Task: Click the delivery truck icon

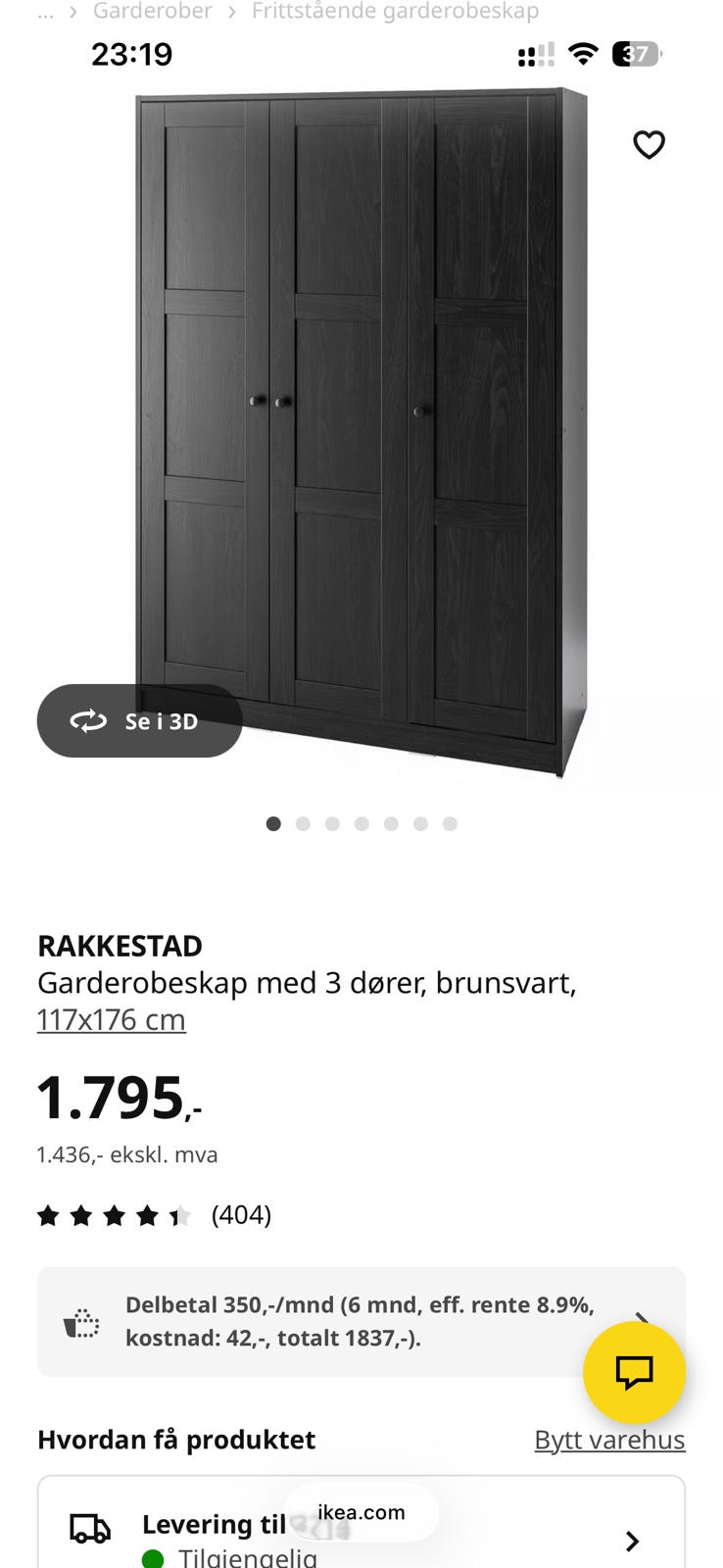Action: coord(89,1526)
